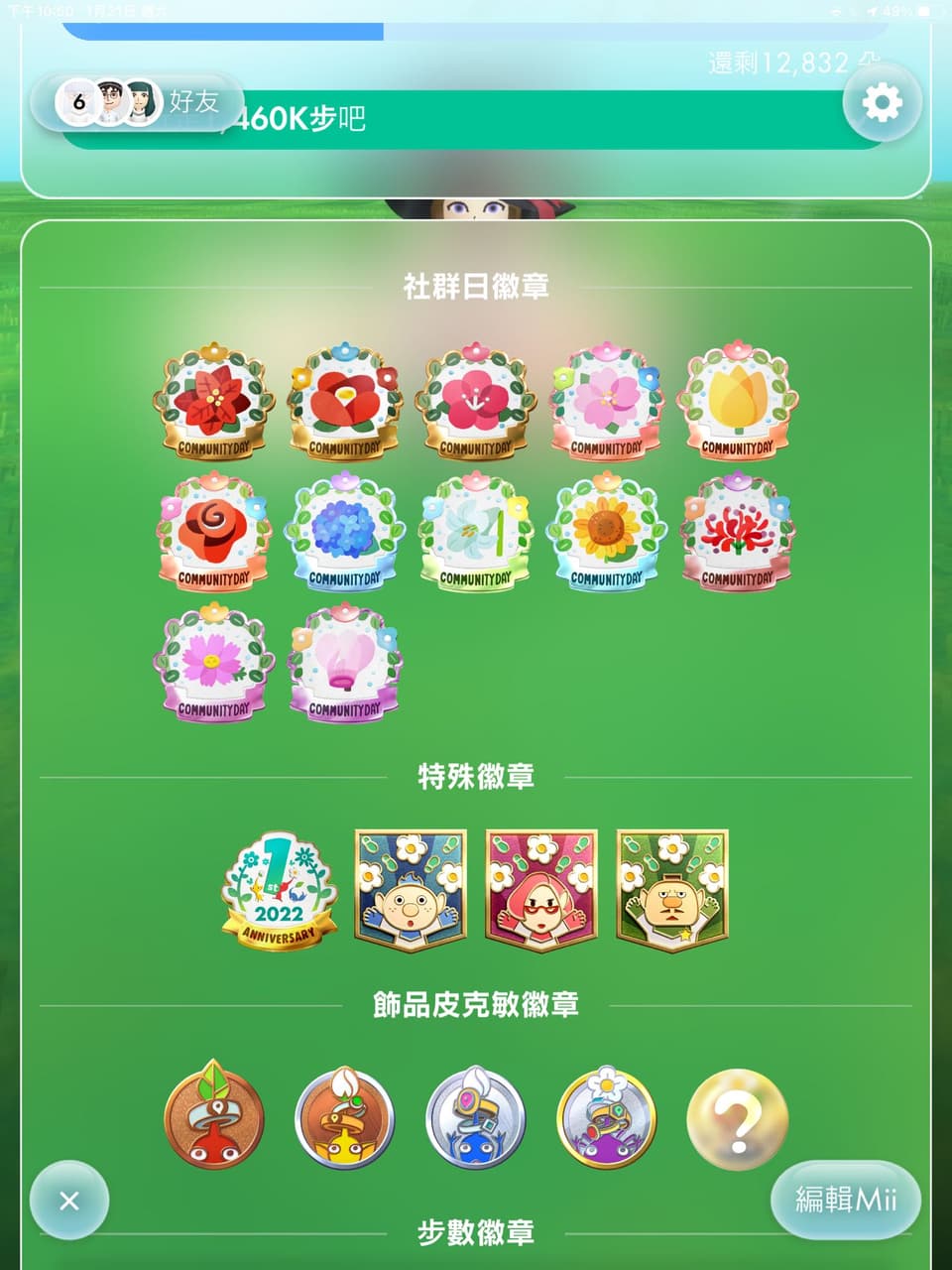Open the settings gear icon
952x1270 pixels.
882,102
